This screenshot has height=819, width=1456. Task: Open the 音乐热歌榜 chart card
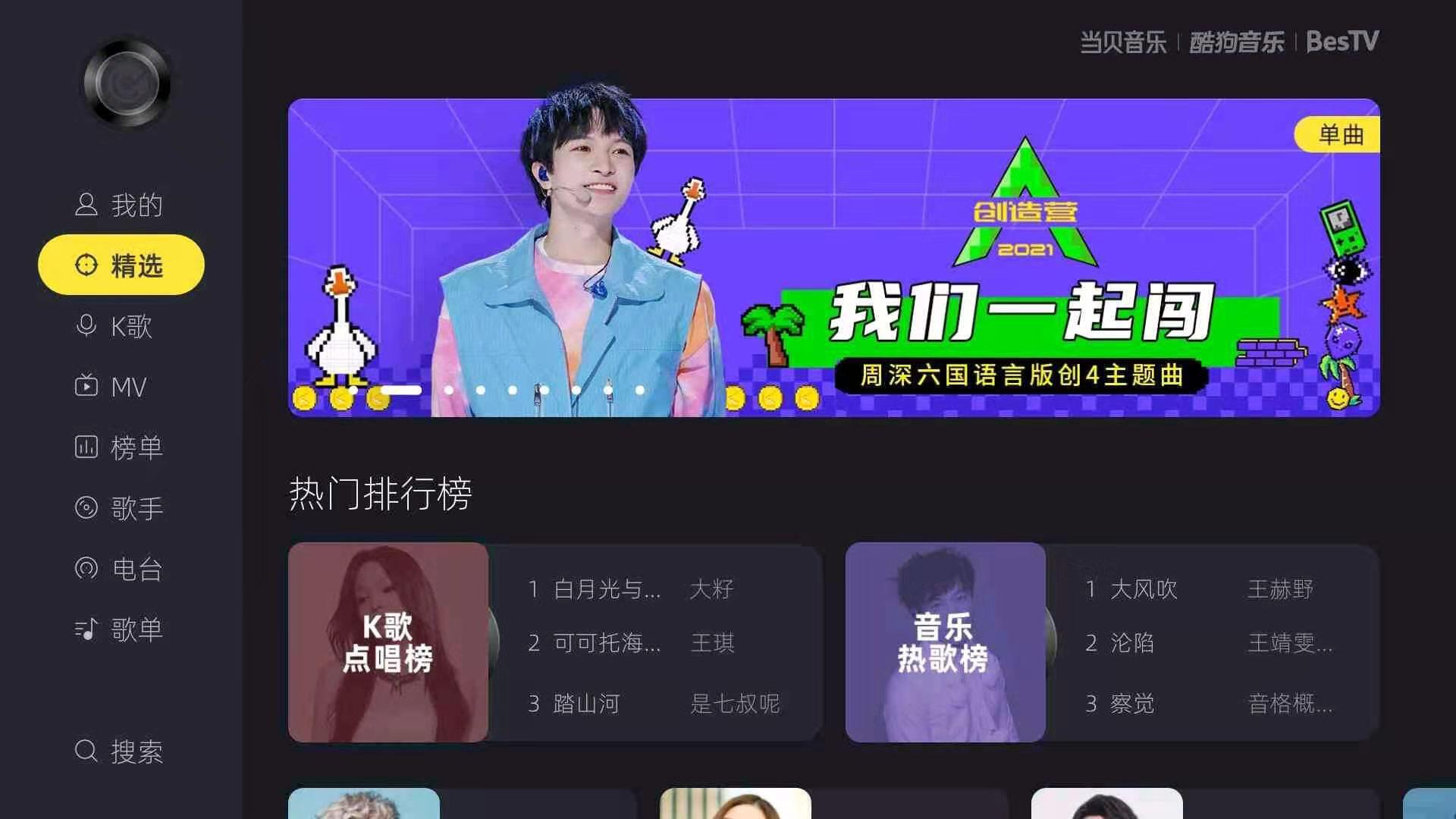(945, 642)
